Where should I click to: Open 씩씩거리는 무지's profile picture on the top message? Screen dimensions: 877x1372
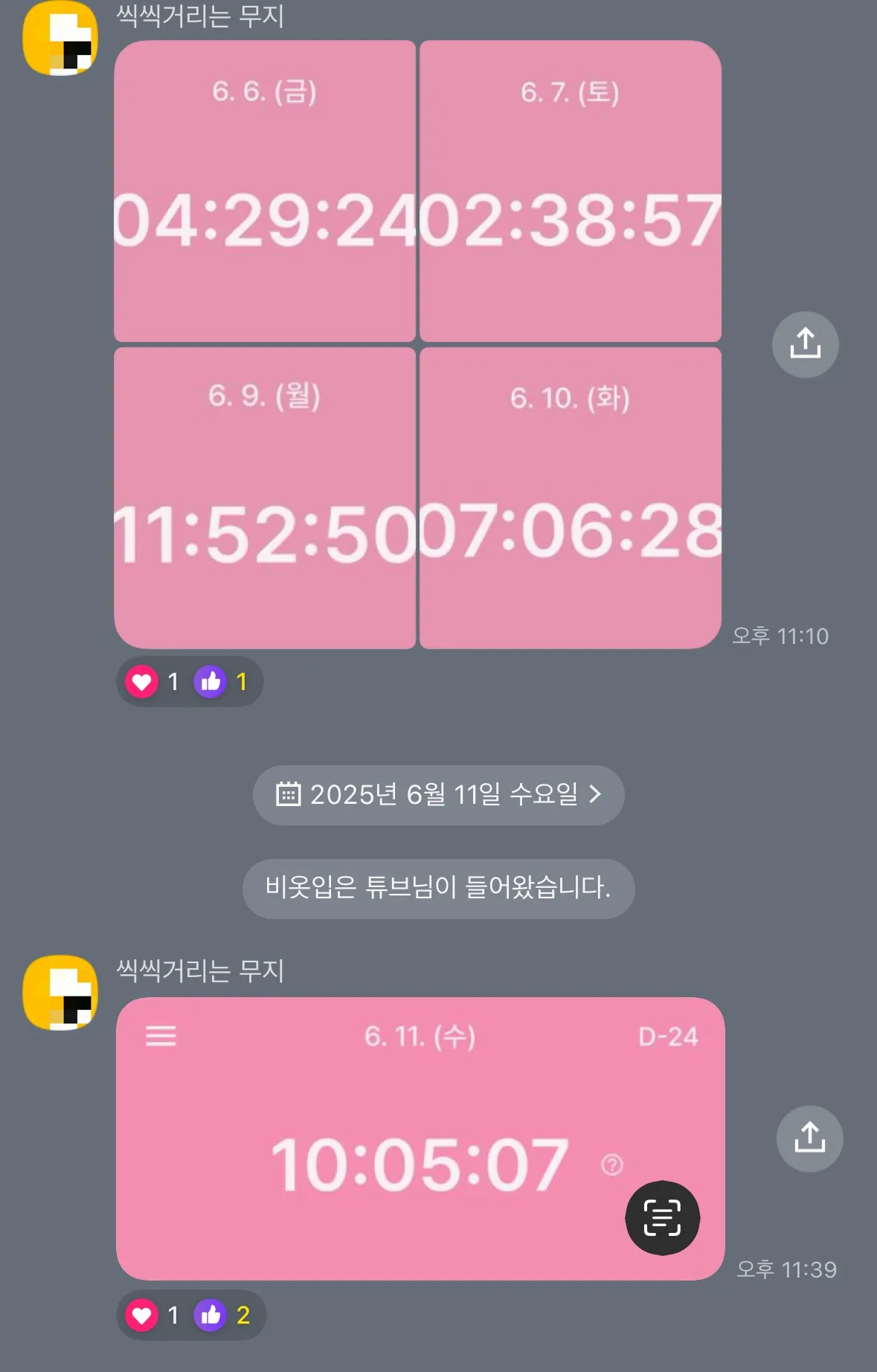(x=60, y=39)
